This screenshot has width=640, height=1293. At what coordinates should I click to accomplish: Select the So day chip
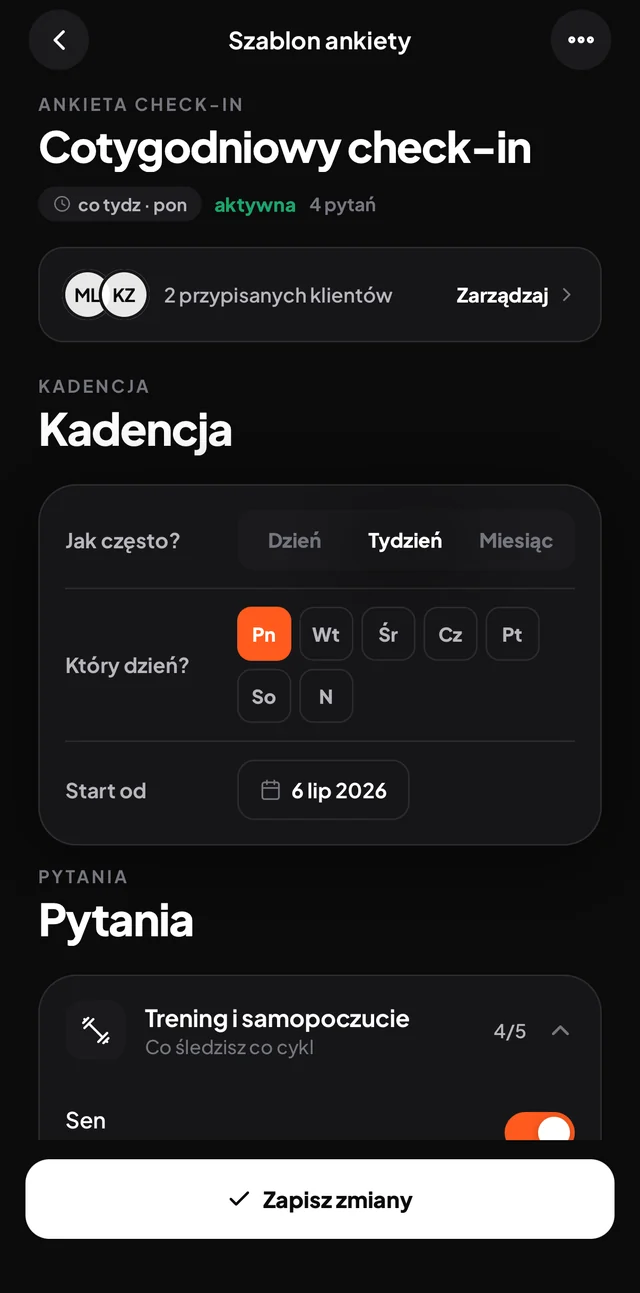pyautogui.click(x=264, y=696)
